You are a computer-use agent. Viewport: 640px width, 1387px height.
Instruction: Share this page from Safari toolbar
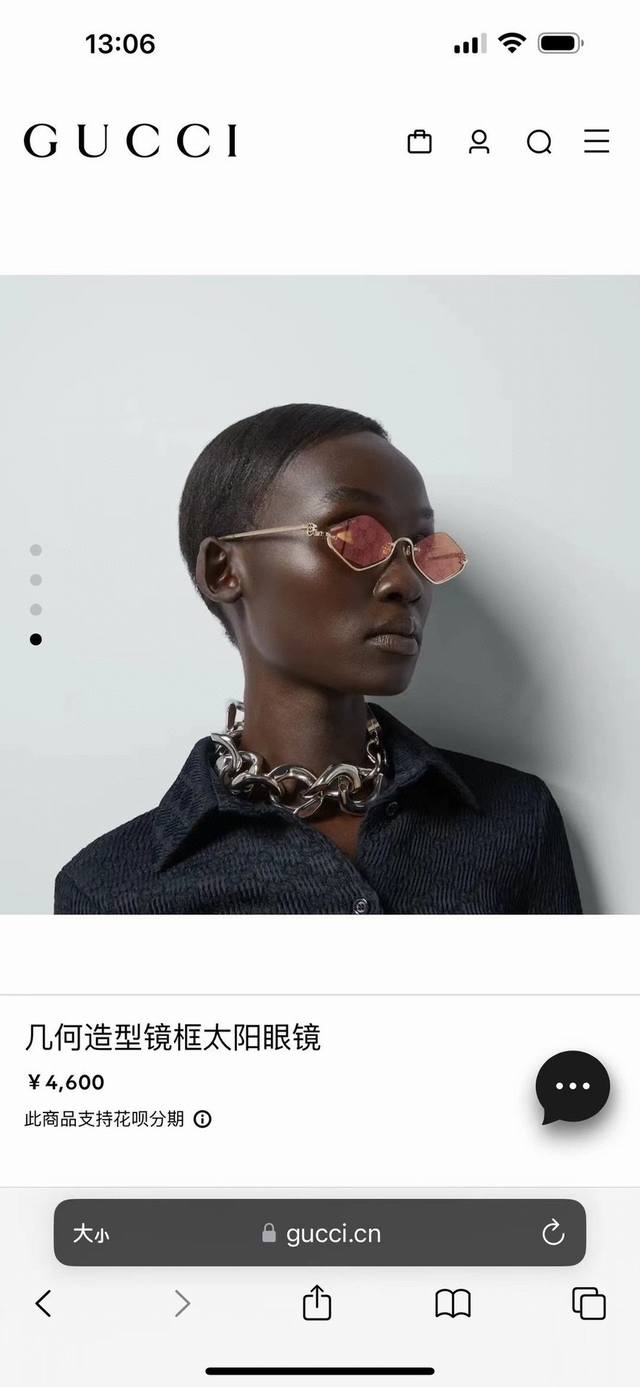317,1303
